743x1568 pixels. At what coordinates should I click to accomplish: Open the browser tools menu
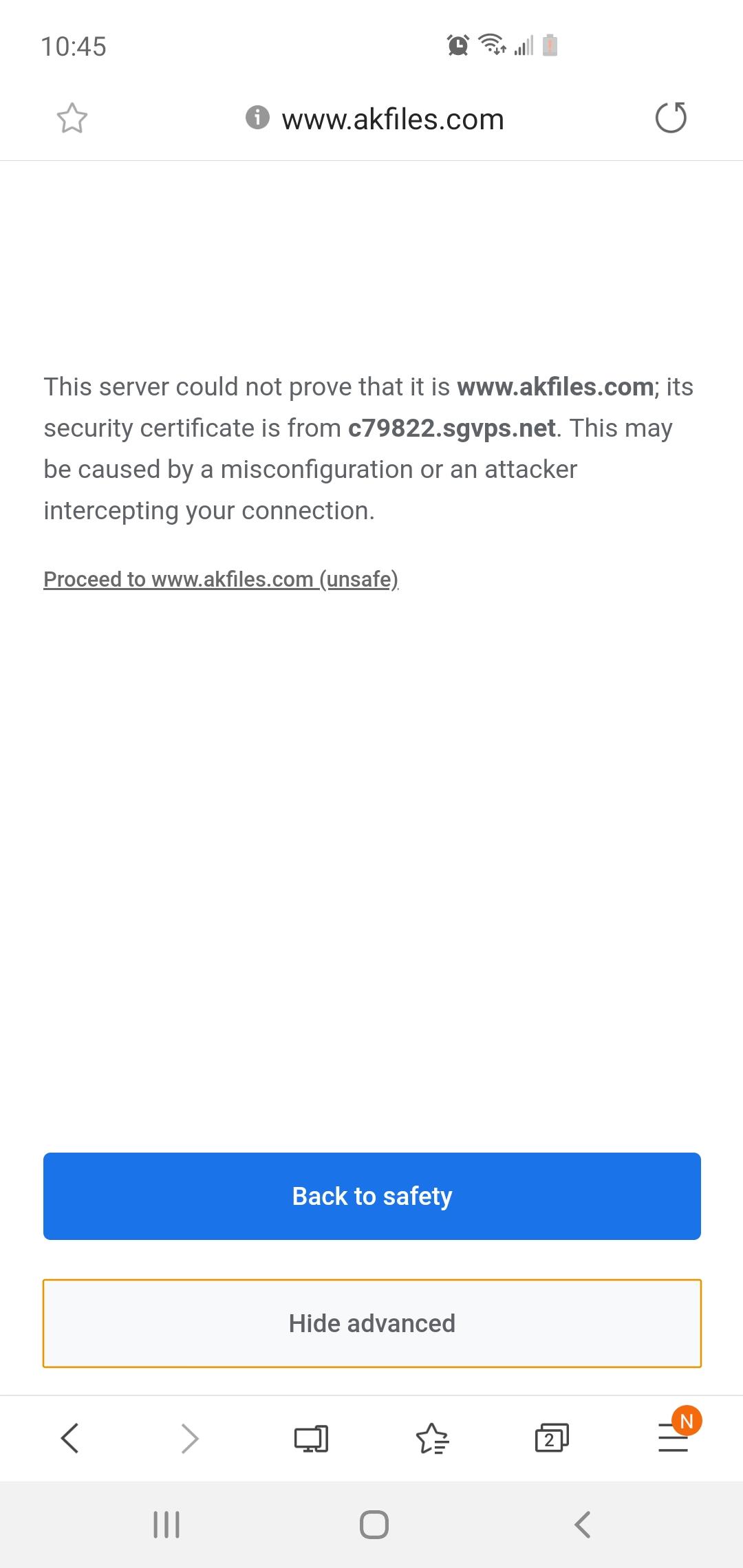click(673, 1438)
